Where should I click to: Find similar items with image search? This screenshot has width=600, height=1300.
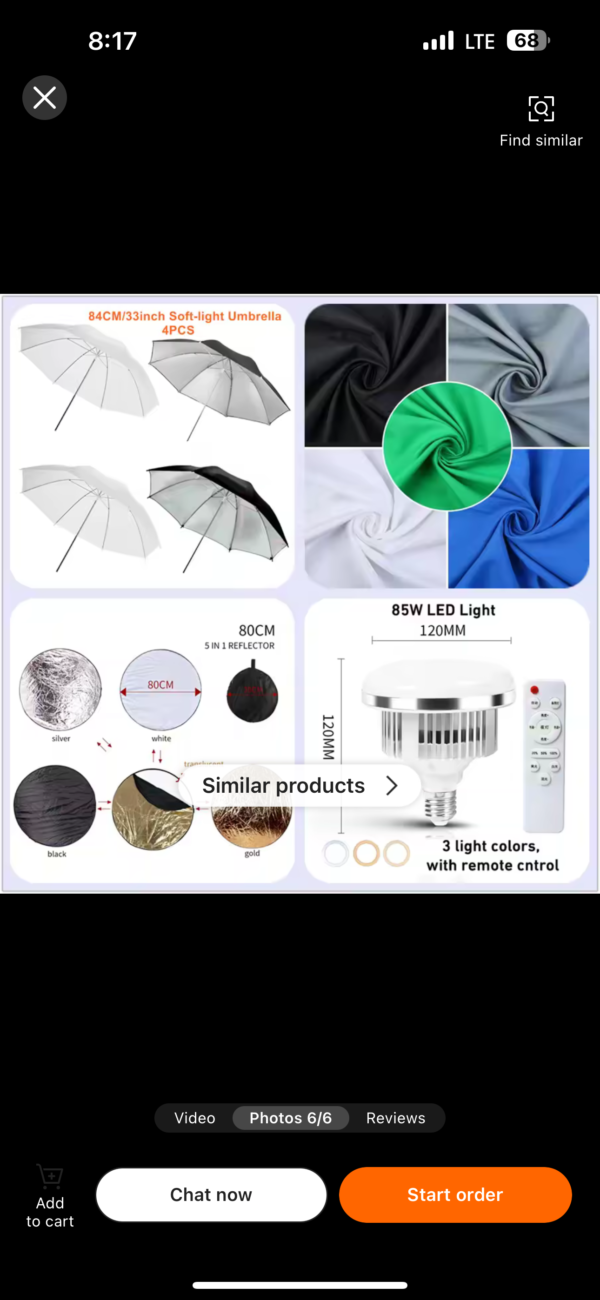pos(541,120)
